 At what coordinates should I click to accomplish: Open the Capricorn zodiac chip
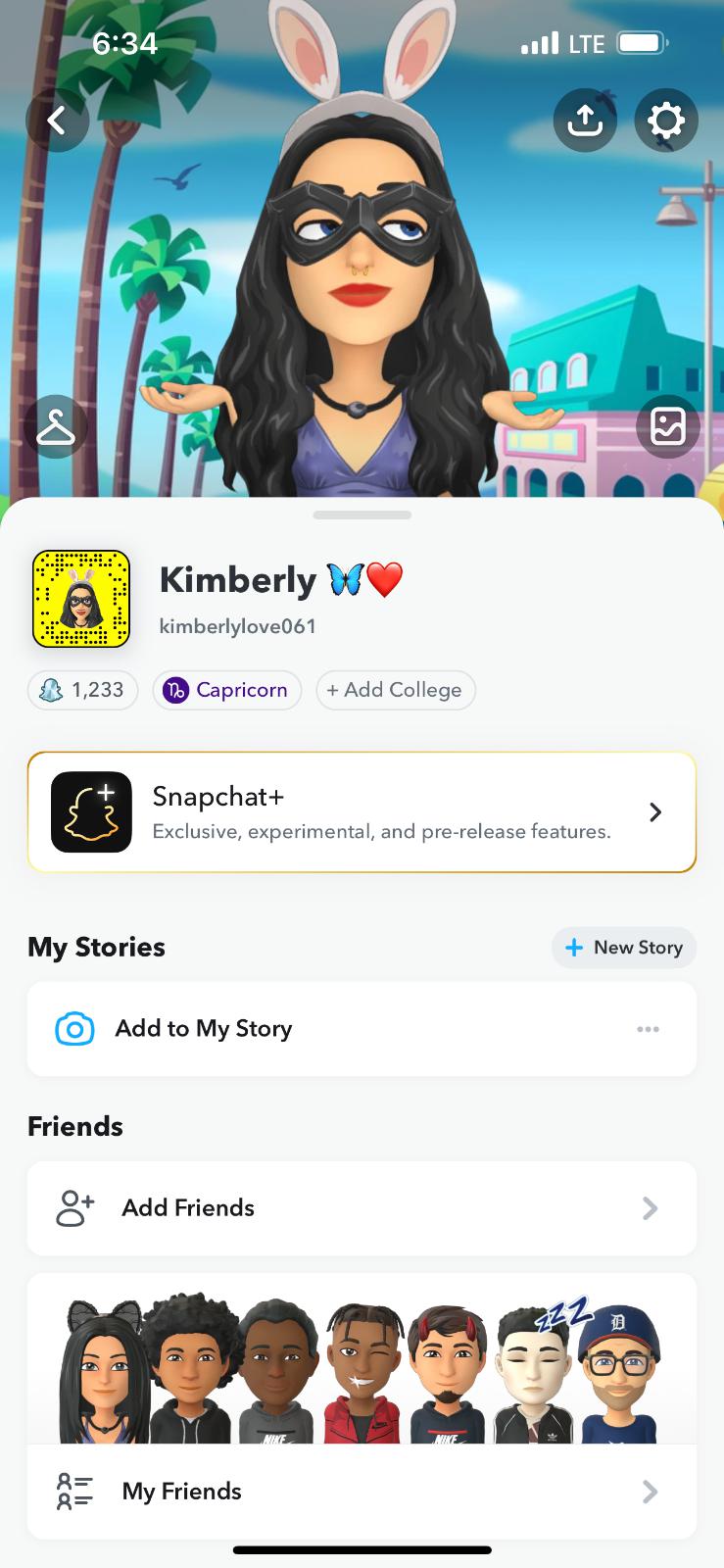pyautogui.click(x=227, y=690)
